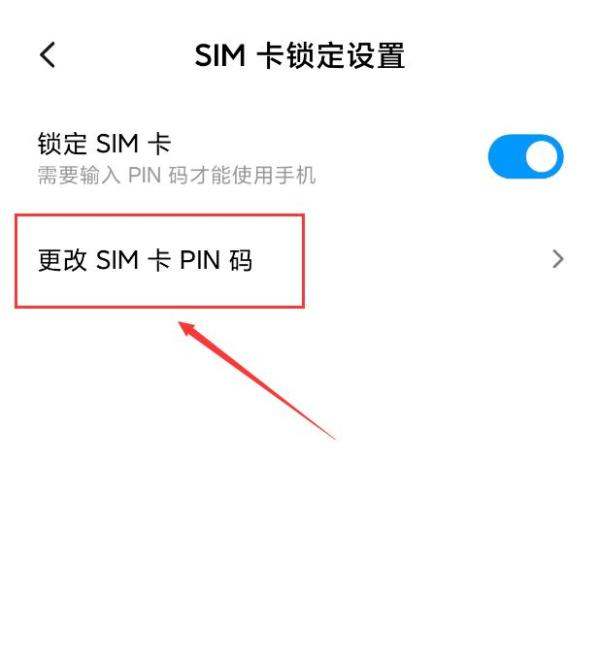This screenshot has width=600, height=658.
Task: Toggle off the 锁定 SIM 卡 switch
Action: (526, 158)
